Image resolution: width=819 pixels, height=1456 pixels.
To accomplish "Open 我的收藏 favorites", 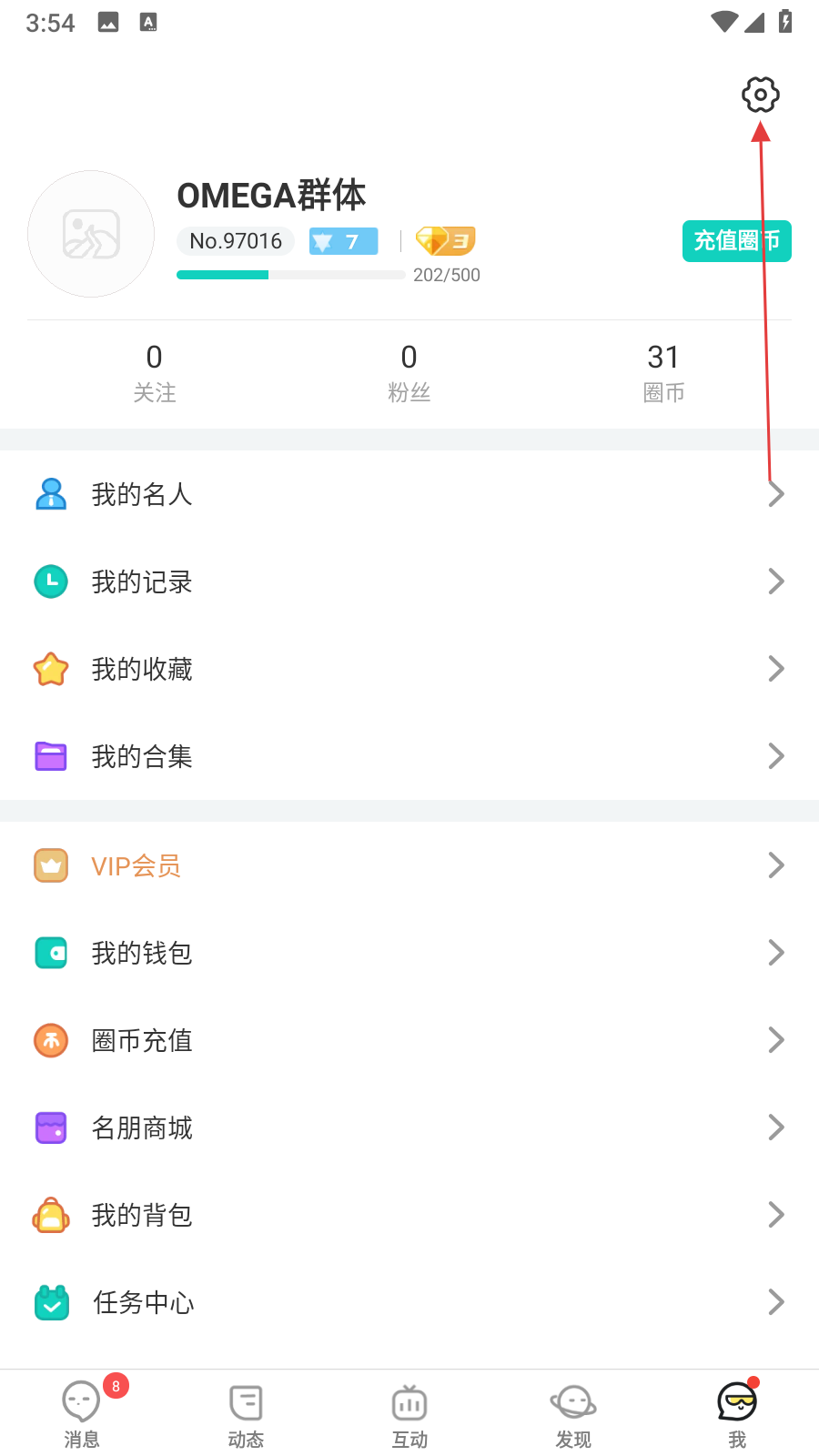I will (x=409, y=669).
